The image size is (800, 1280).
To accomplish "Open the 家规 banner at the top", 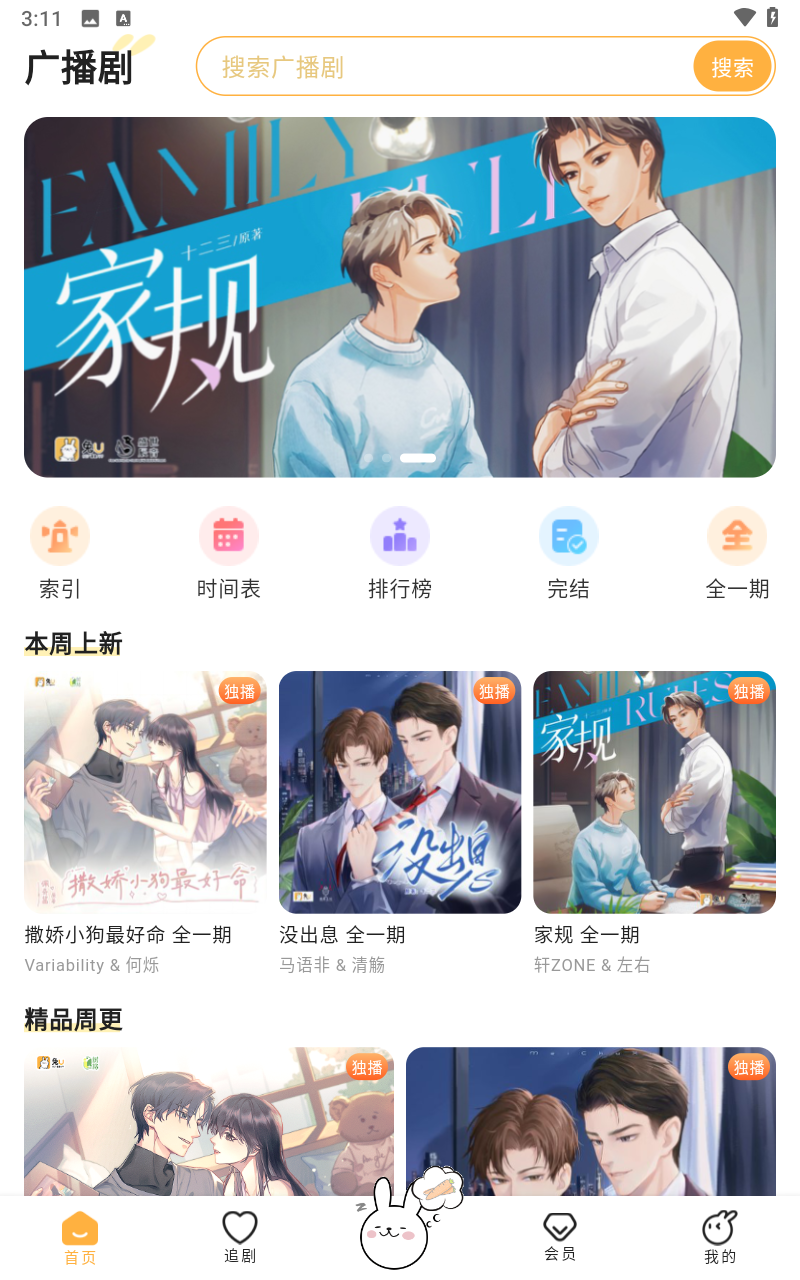I will click(x=400, y=296).
